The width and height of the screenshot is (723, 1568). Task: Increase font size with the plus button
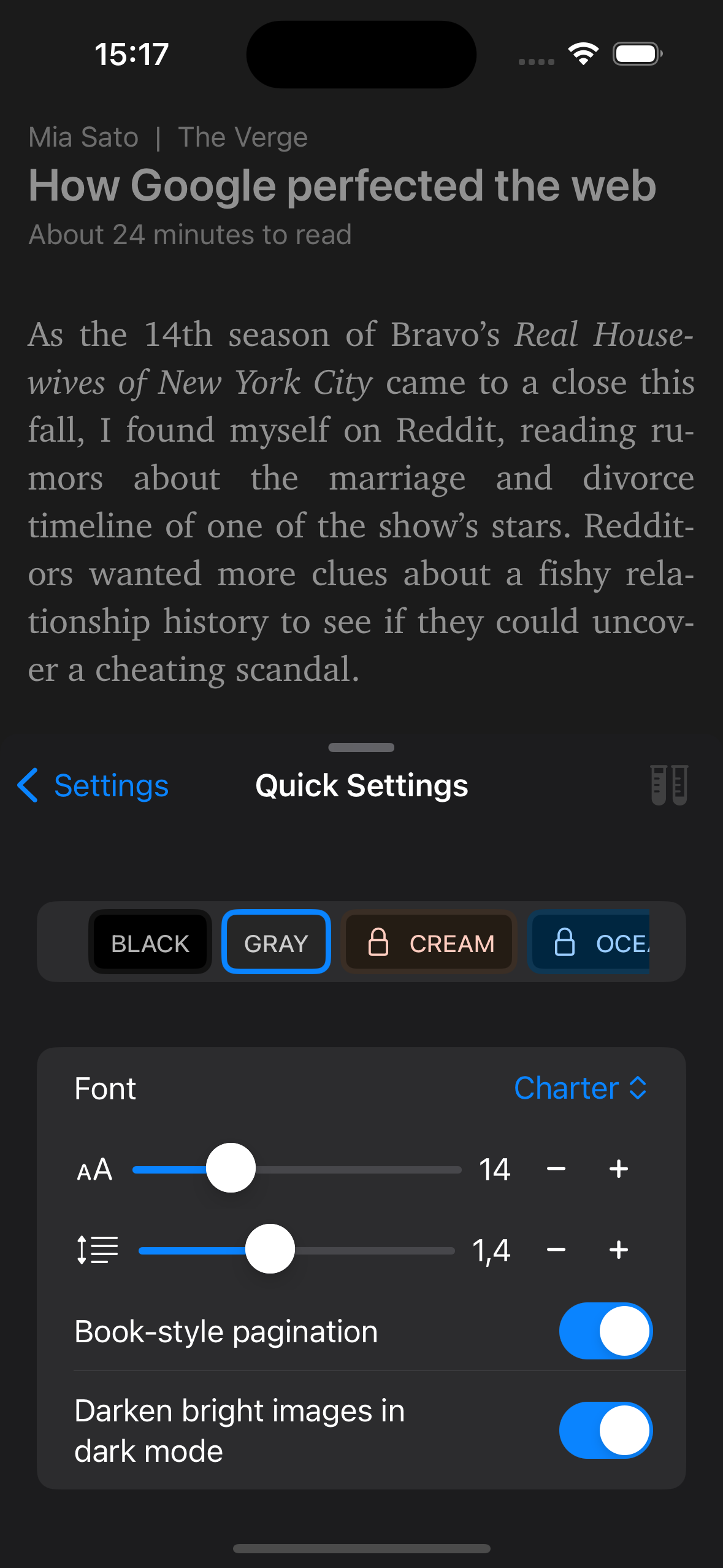pos(619,1169)
